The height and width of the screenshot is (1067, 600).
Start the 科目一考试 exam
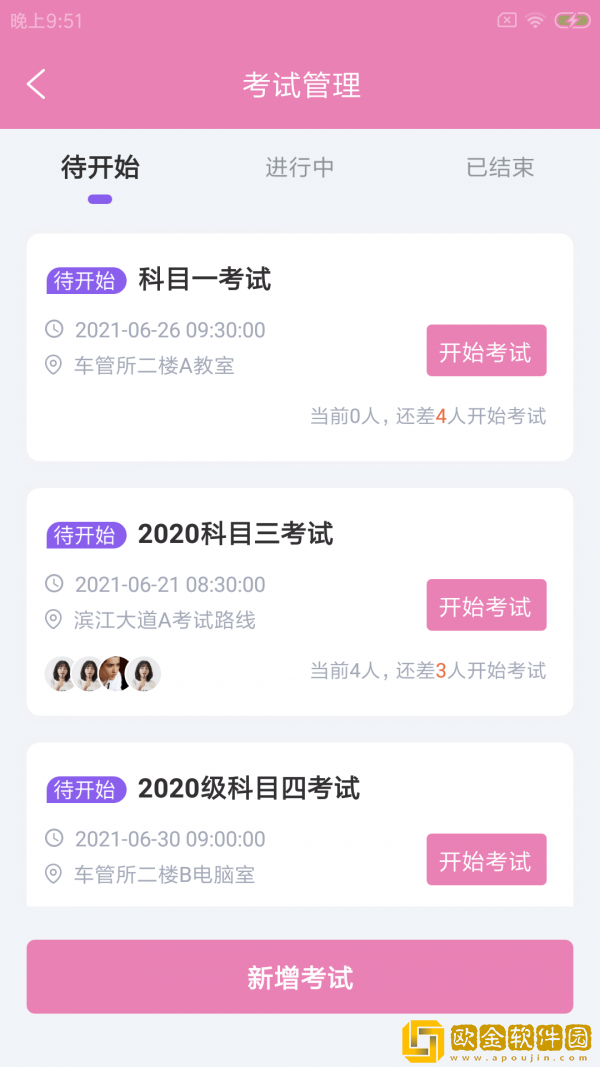[x=486, y=351]
